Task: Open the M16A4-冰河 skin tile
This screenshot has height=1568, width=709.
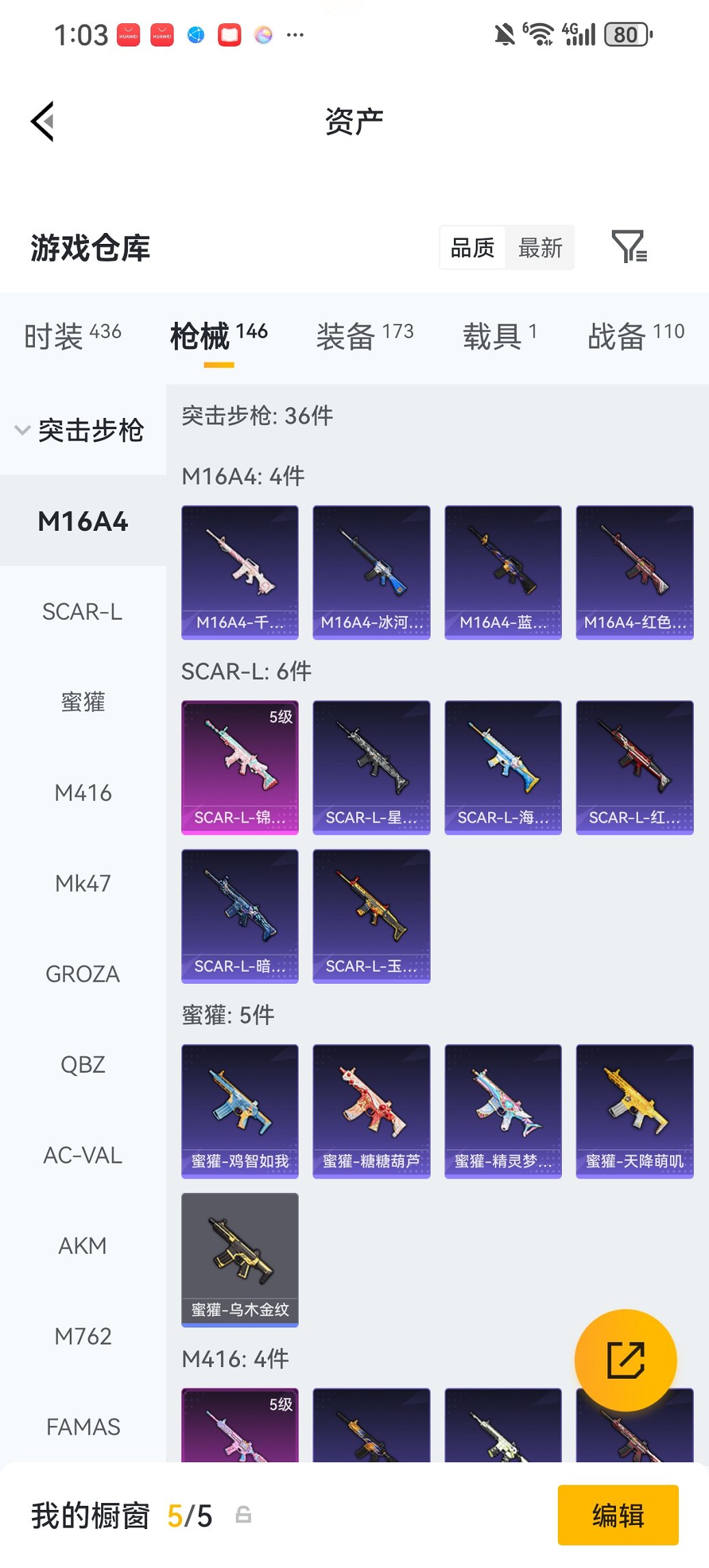Action: (371, 572)
